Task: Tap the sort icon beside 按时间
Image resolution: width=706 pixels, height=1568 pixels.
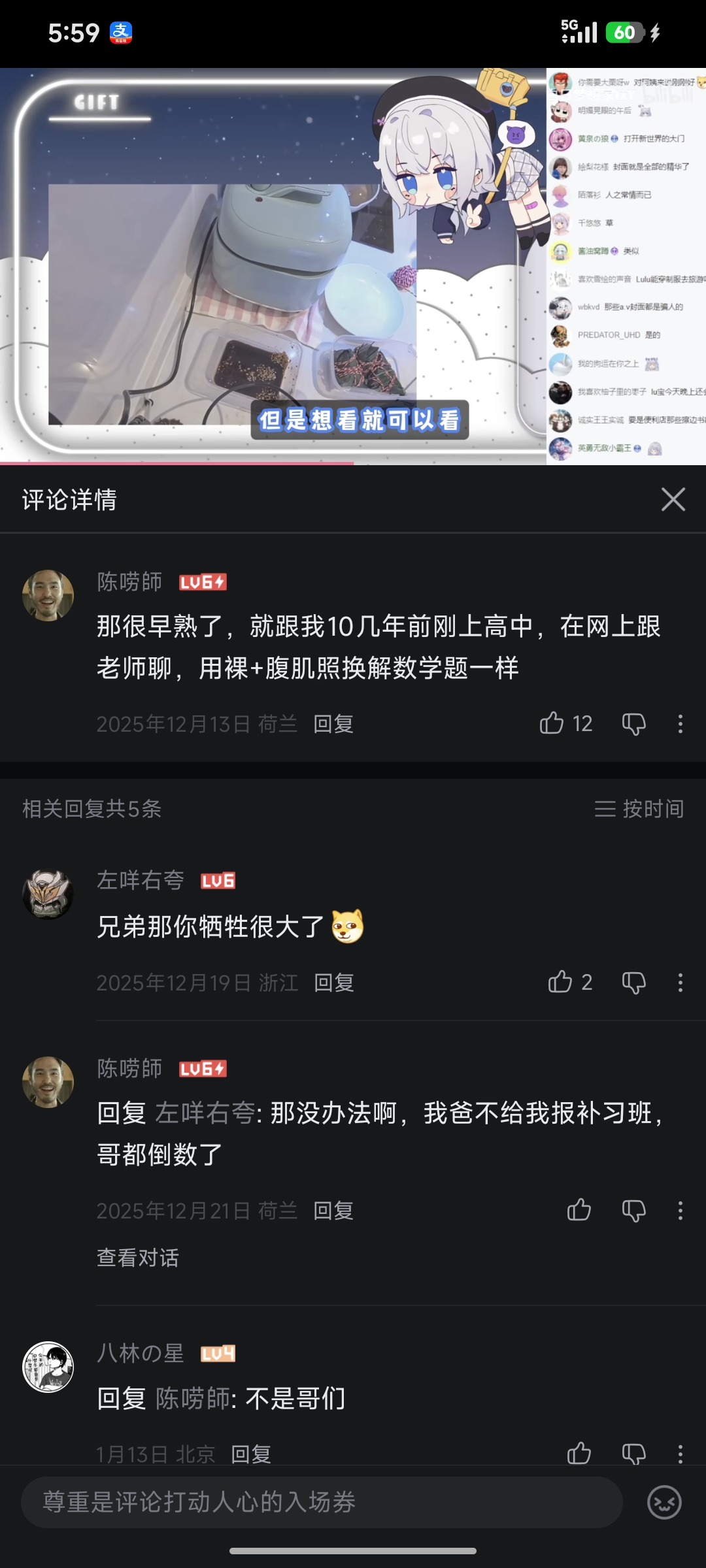Action: click(605, 809)
